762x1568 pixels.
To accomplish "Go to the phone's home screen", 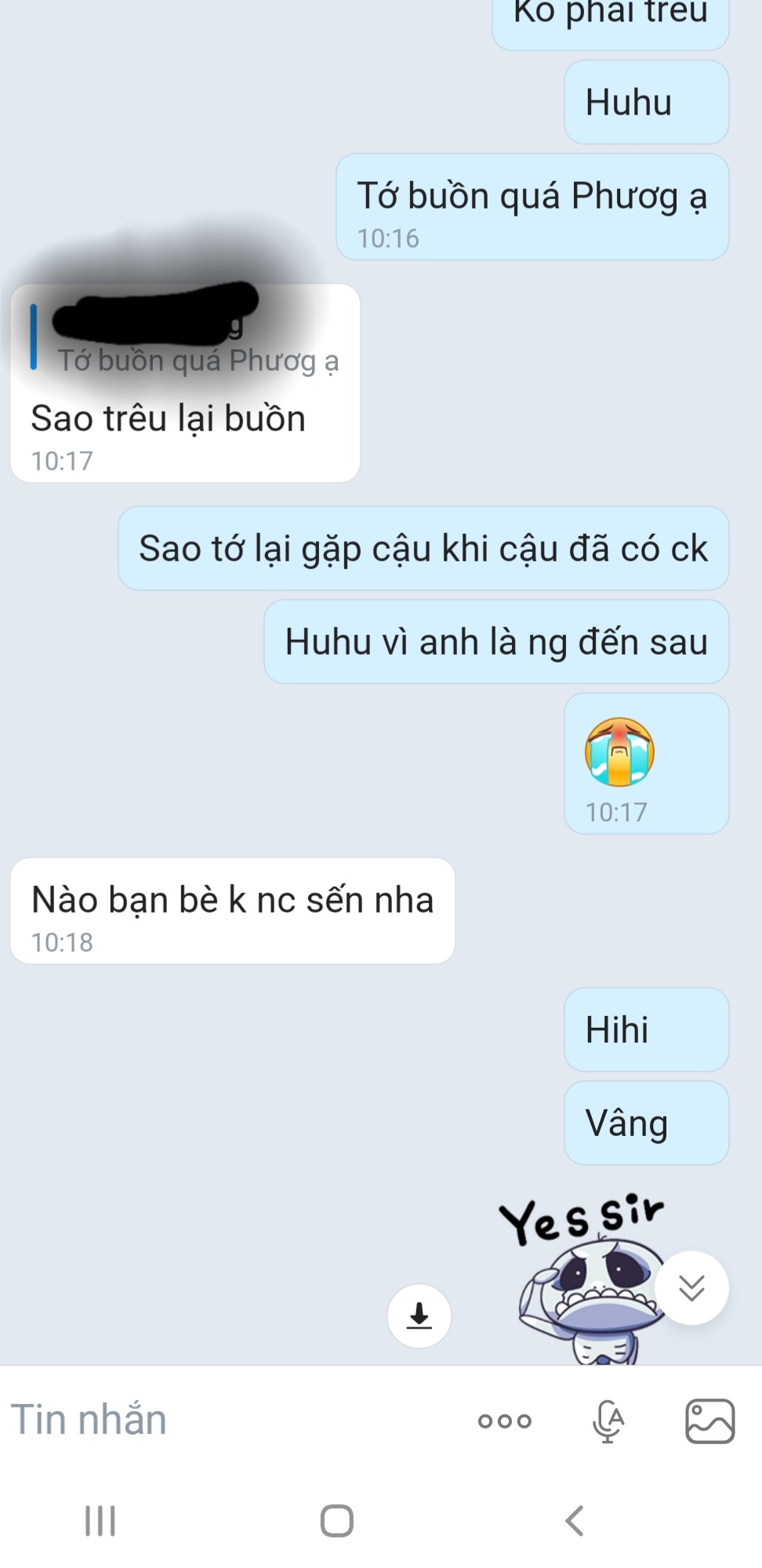I will (x=337, y=1521).
